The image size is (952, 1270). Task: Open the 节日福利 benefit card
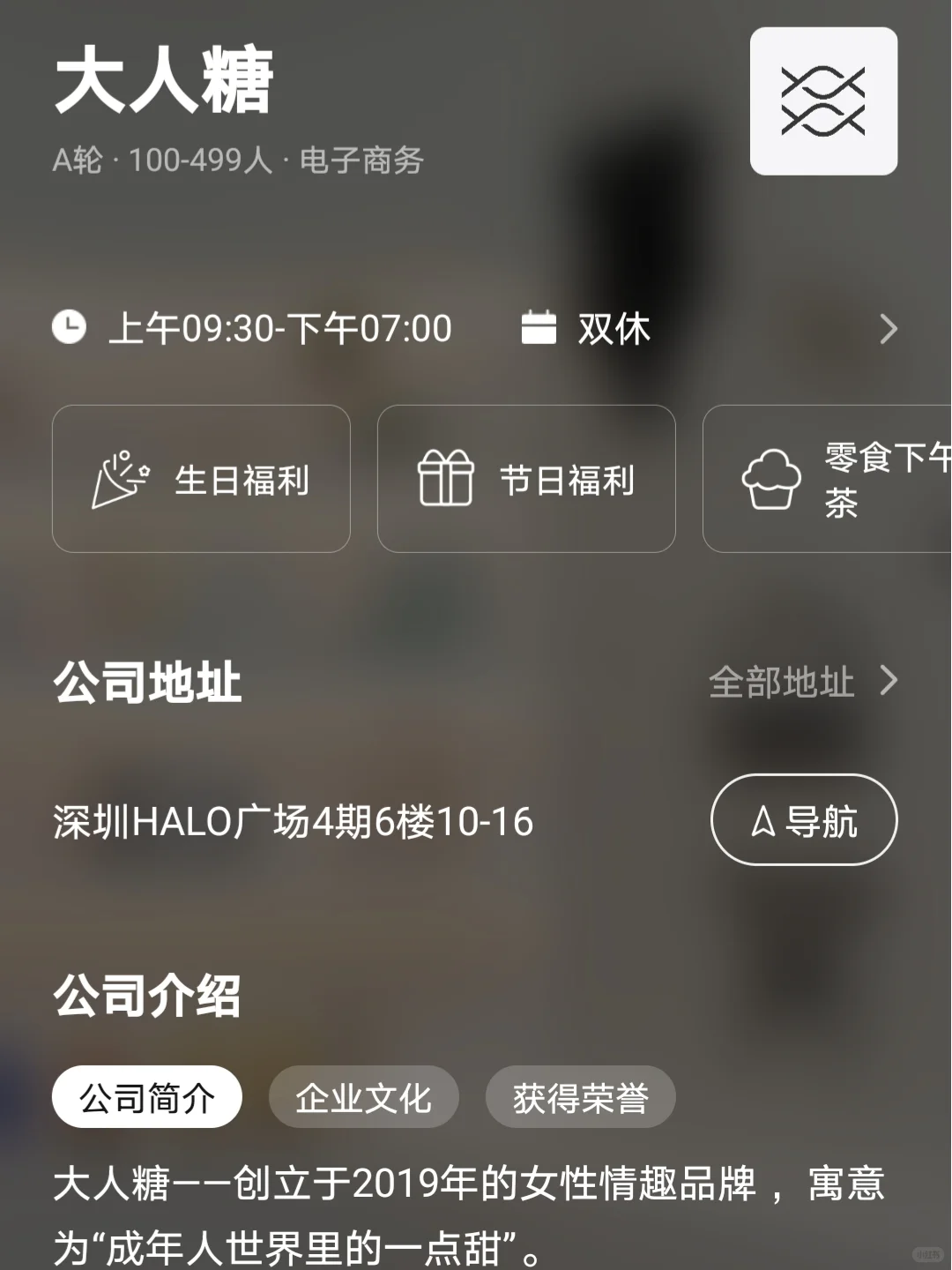click(526, 479)
